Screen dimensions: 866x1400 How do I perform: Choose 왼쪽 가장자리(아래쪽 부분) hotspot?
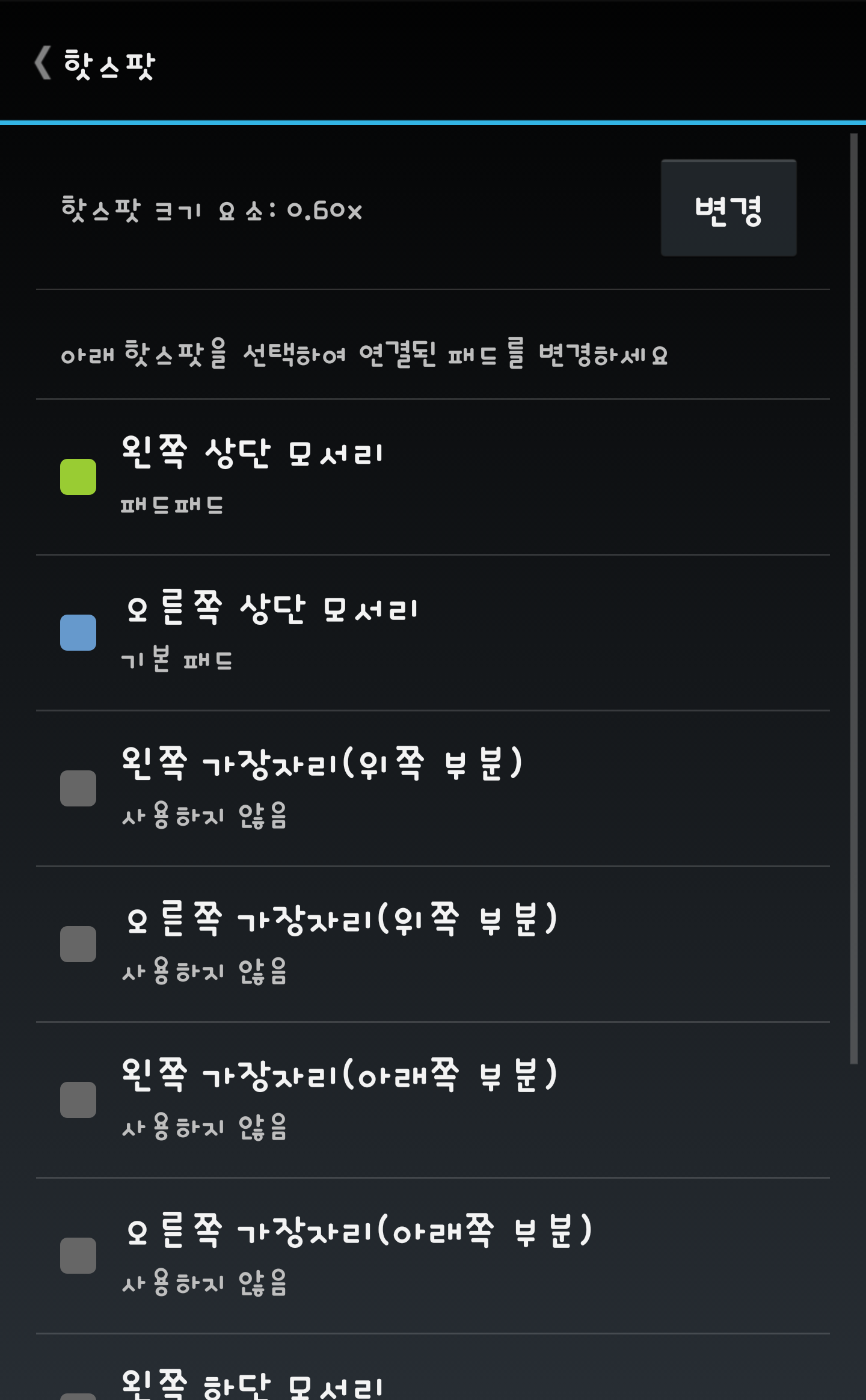click(432, 1099)
